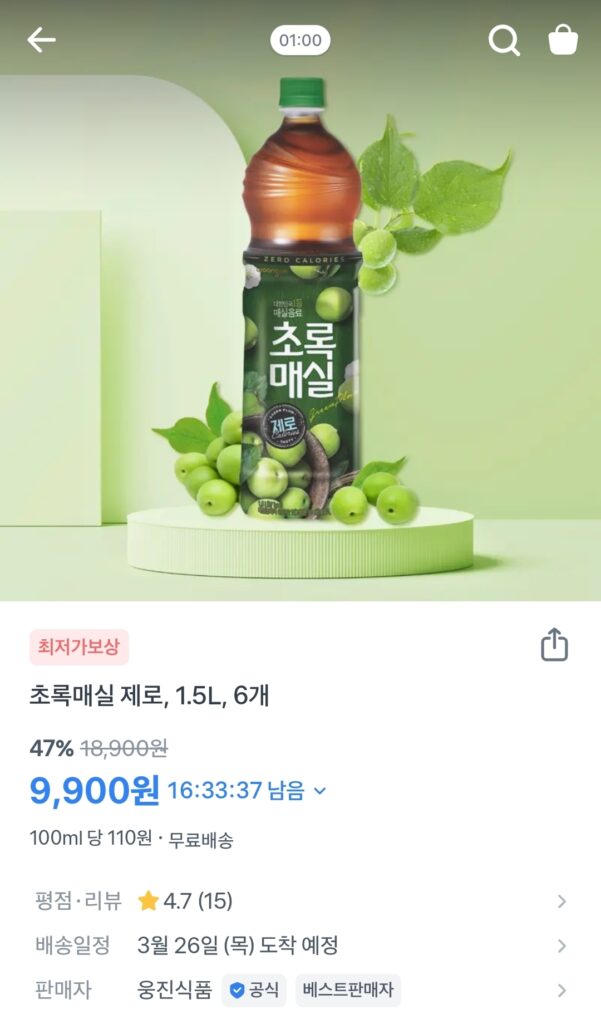Open search from the magnifier icon
The width and height of the screenshot is (601, 1024).
(x=504, y=40)
